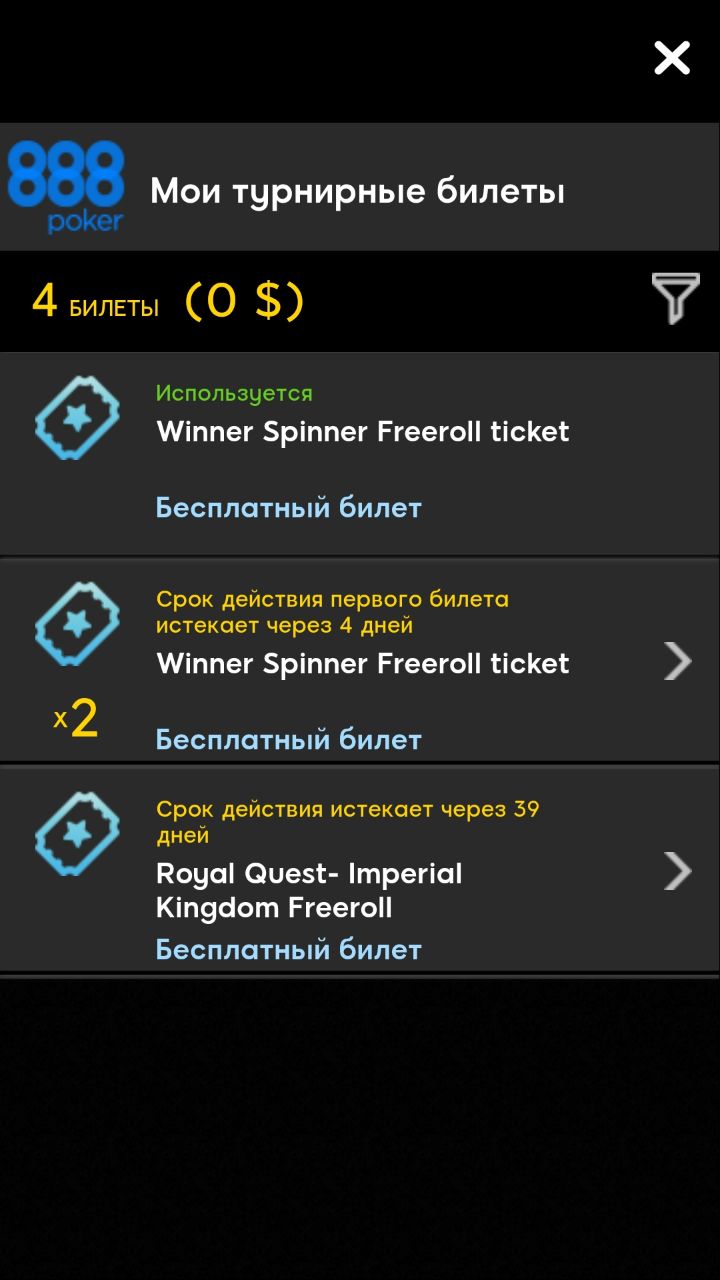Open the ticket filter funnel
The height and width of the screenshot is (1280, 720).
(675, 299)
